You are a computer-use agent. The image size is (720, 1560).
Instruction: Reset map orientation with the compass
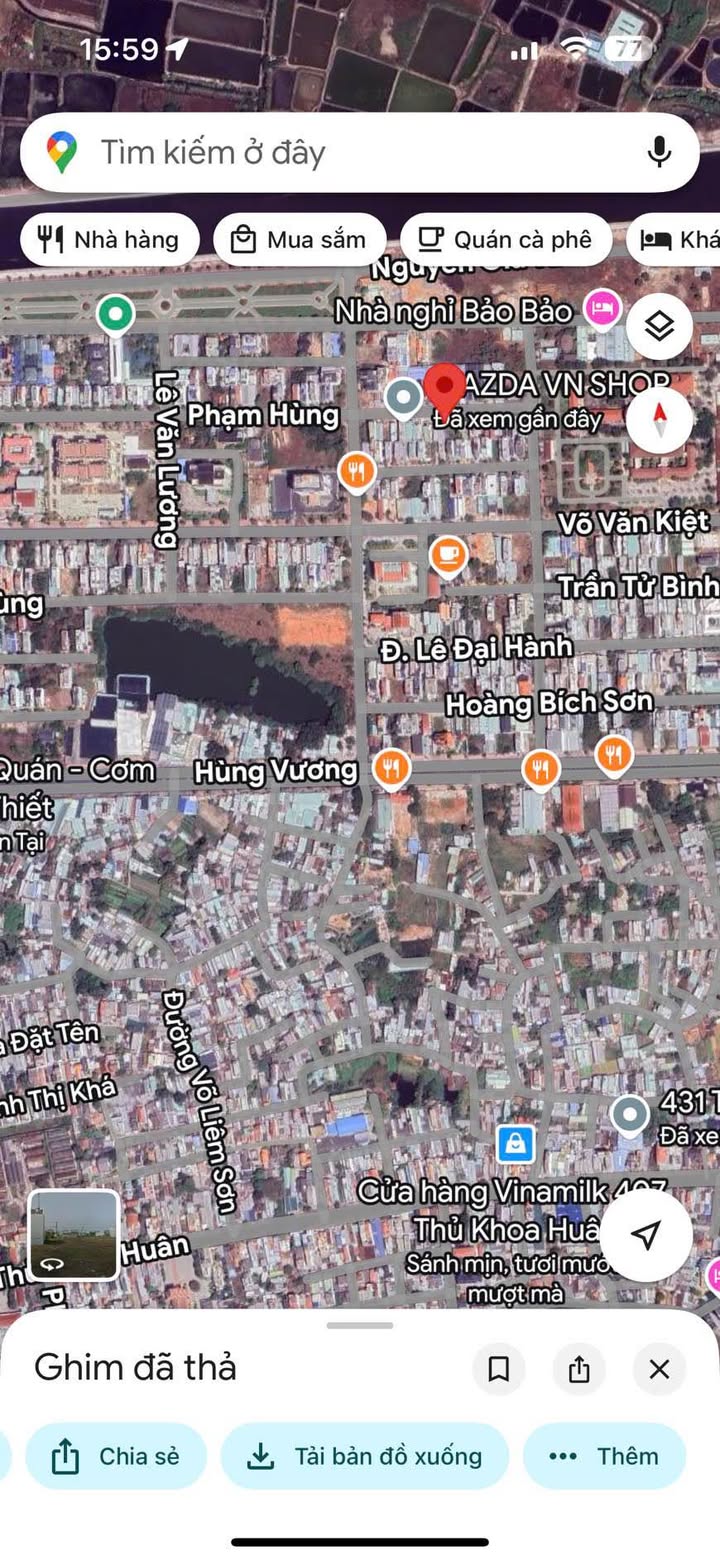[x=659, y=420]
